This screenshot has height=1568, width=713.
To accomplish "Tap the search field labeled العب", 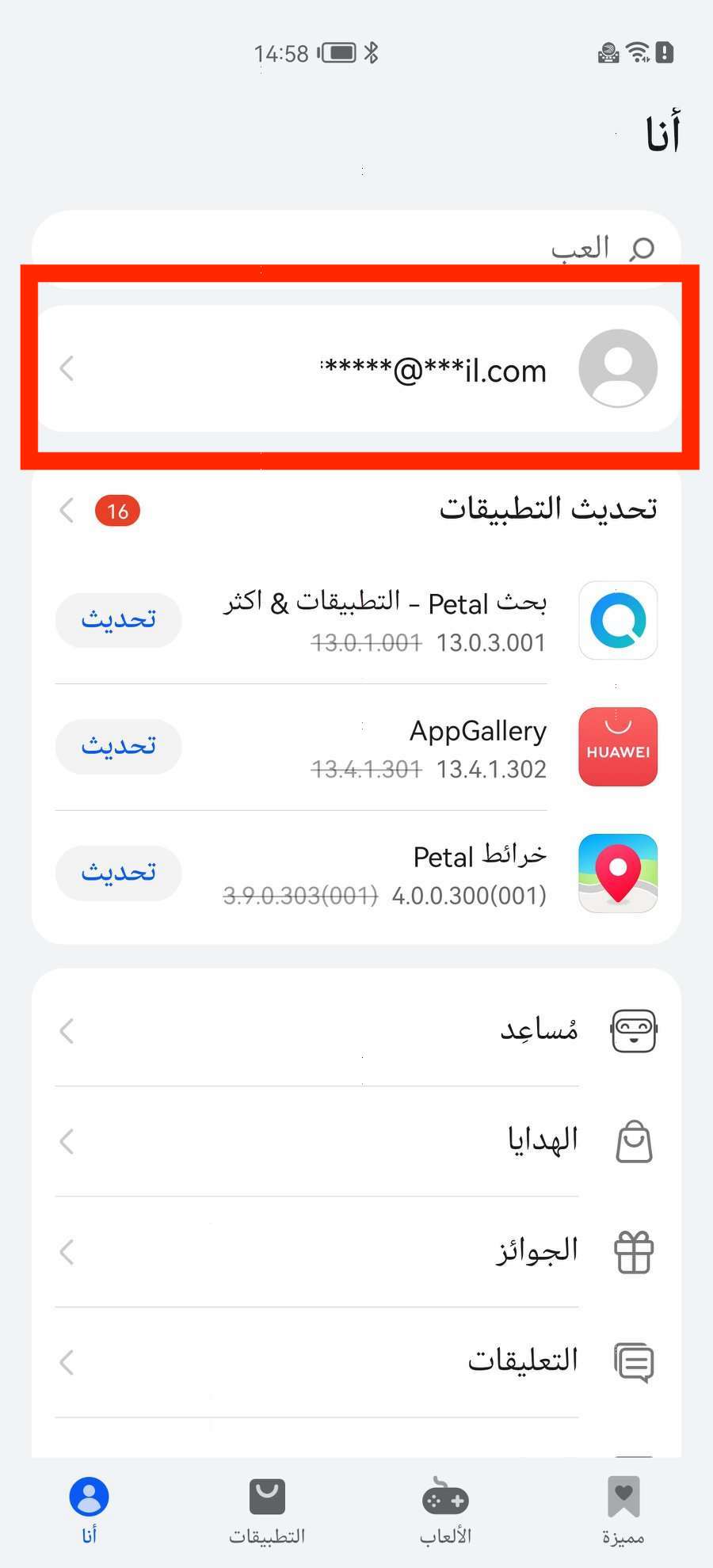I will tap(356, 248).
